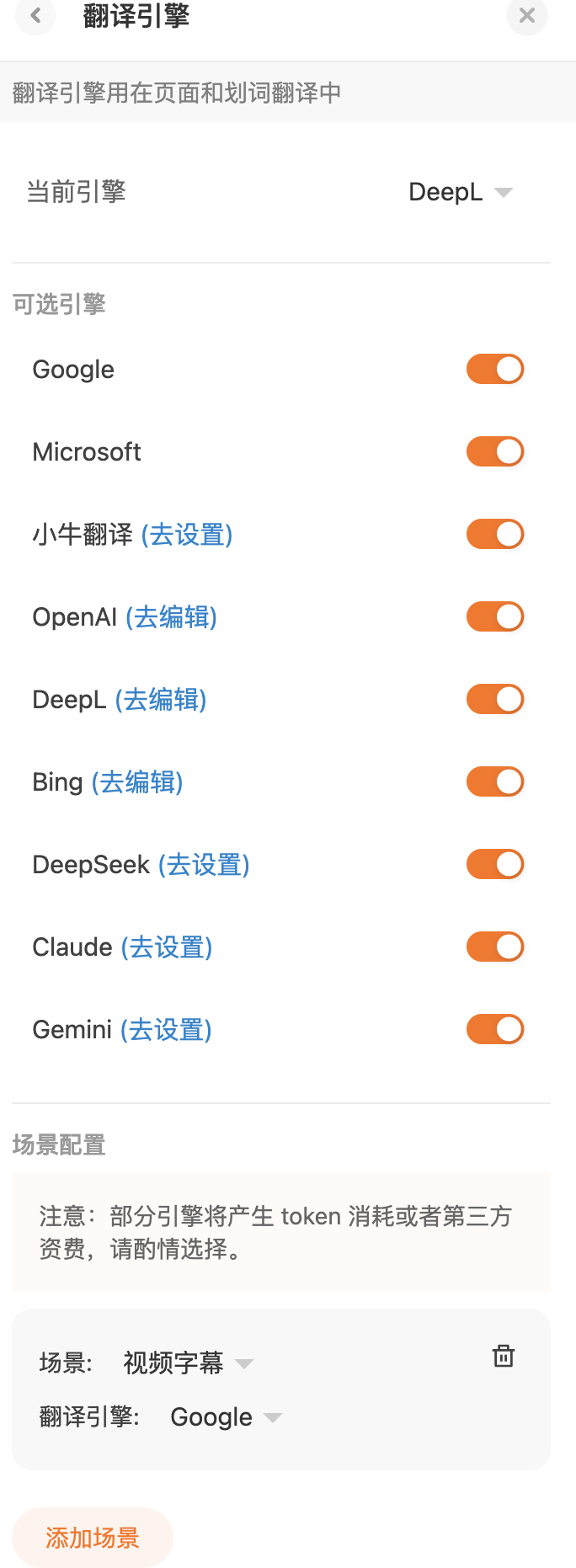
Task: Turn off the Google engine switch
Action: pos(495,369)
